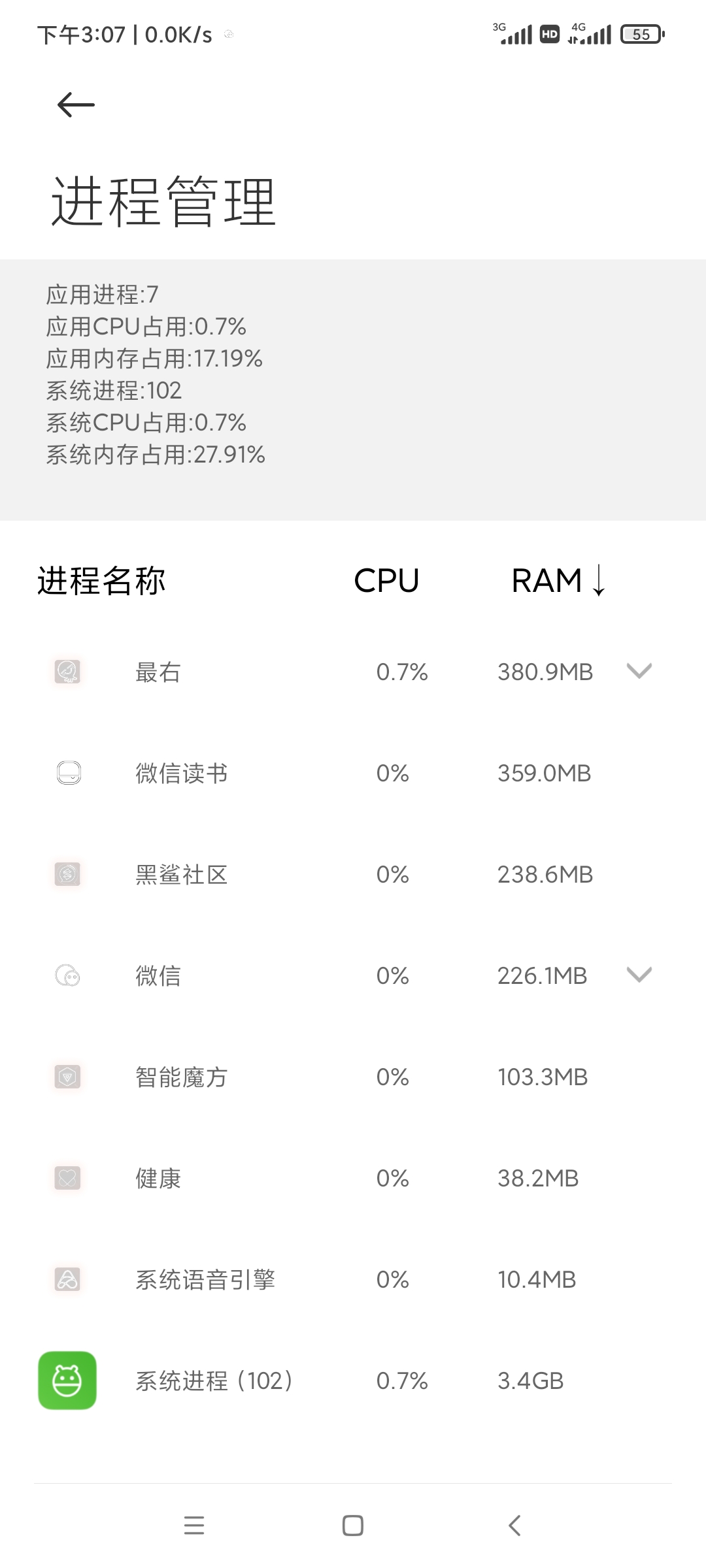Image resolution: width=706 pixels, height=1568 pixels.
Task: Open the 微信读书 process row
Action: tap(353, 773)
